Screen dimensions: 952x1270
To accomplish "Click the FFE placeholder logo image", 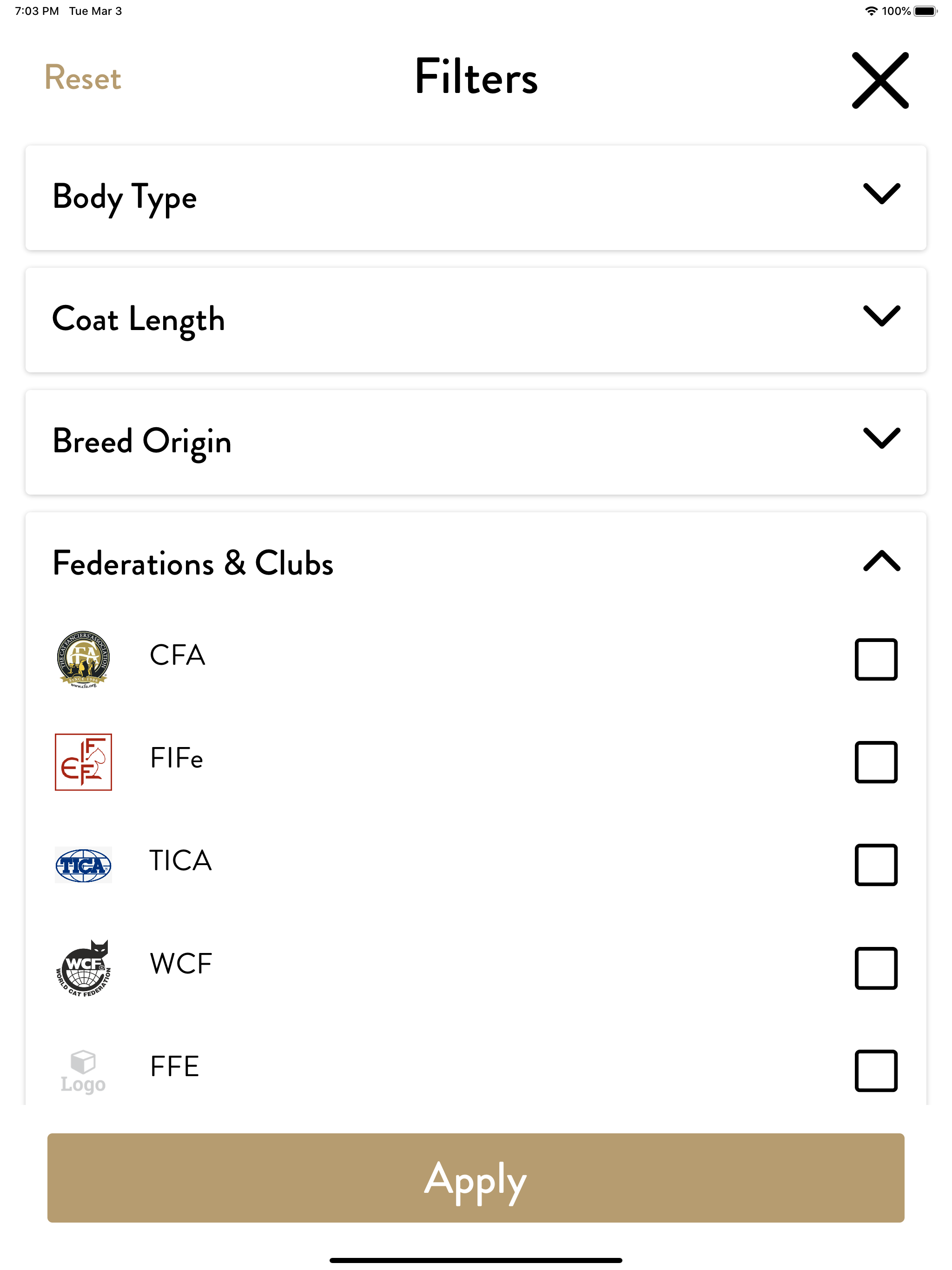I will coord(84,1070).
